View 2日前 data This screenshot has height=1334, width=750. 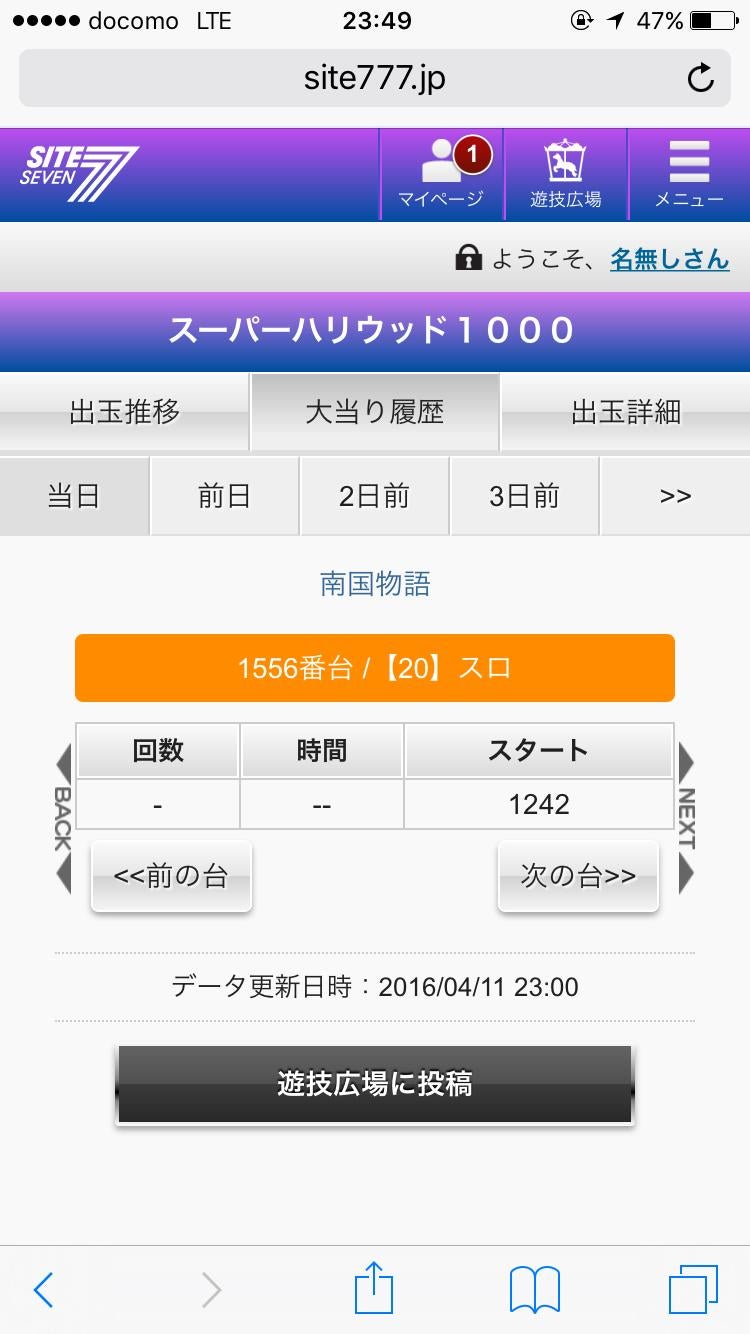click(374, 496)
